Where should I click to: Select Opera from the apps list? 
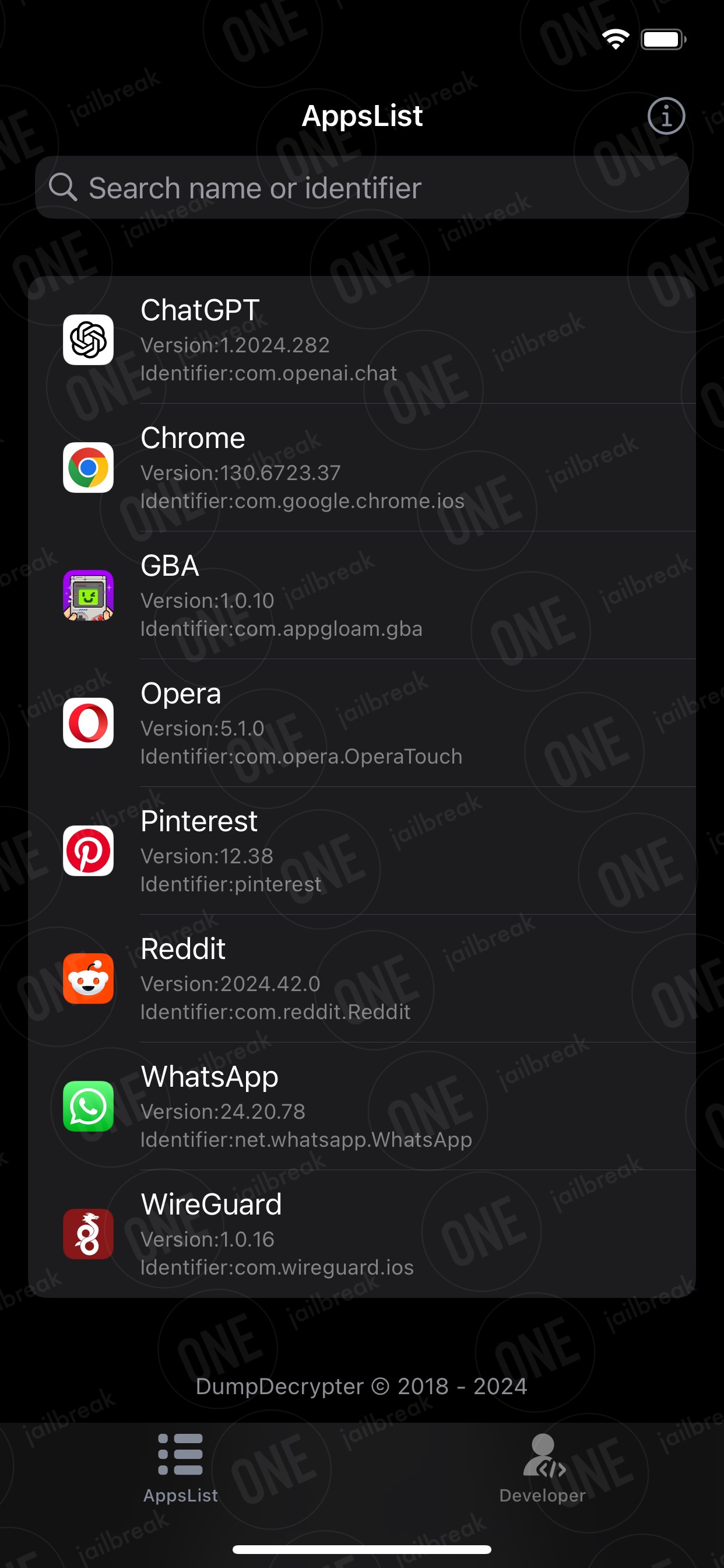(x=362, y=723)
